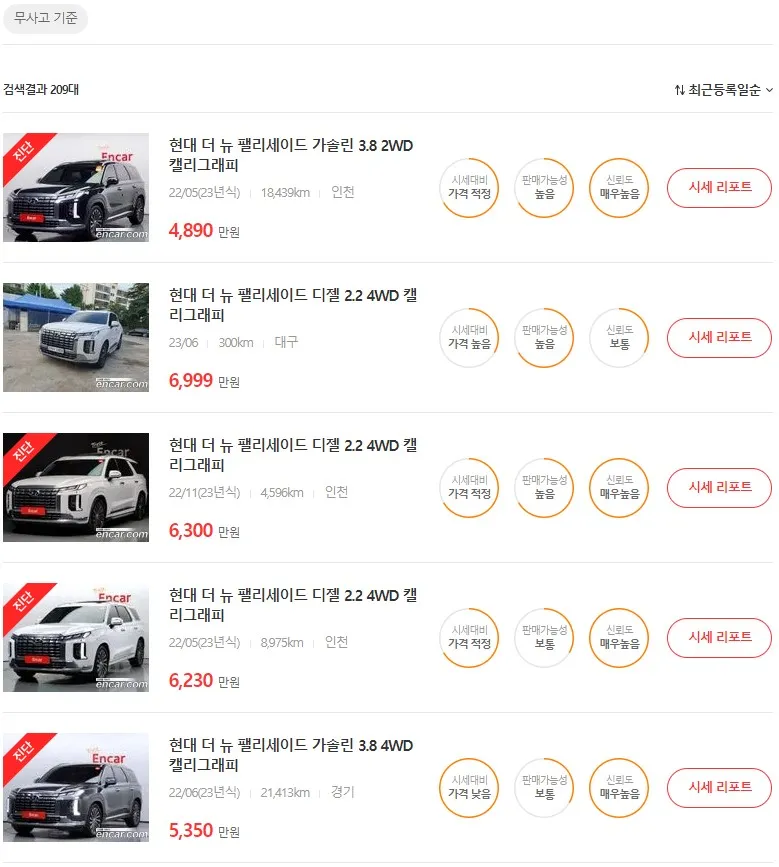This screenshot has width=779, height=867.
Task: Click 시세 리포트 on the bottom listing
Action: click(719, 788)
